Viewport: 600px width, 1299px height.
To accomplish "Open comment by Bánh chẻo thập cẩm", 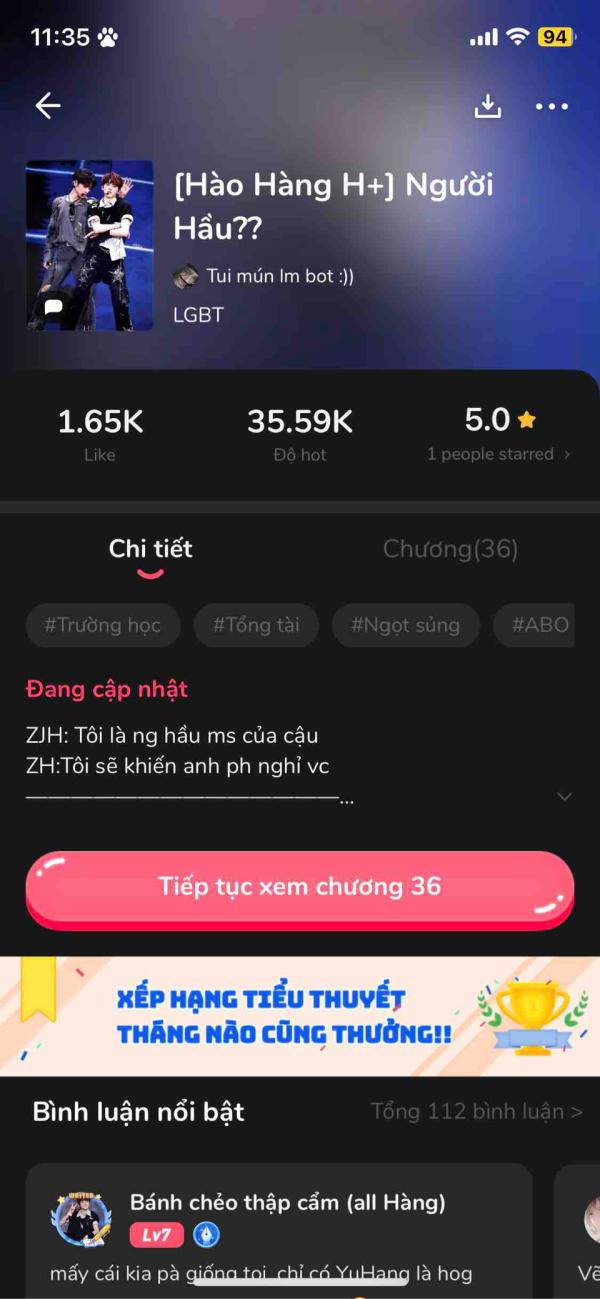I will (280, 1235).
